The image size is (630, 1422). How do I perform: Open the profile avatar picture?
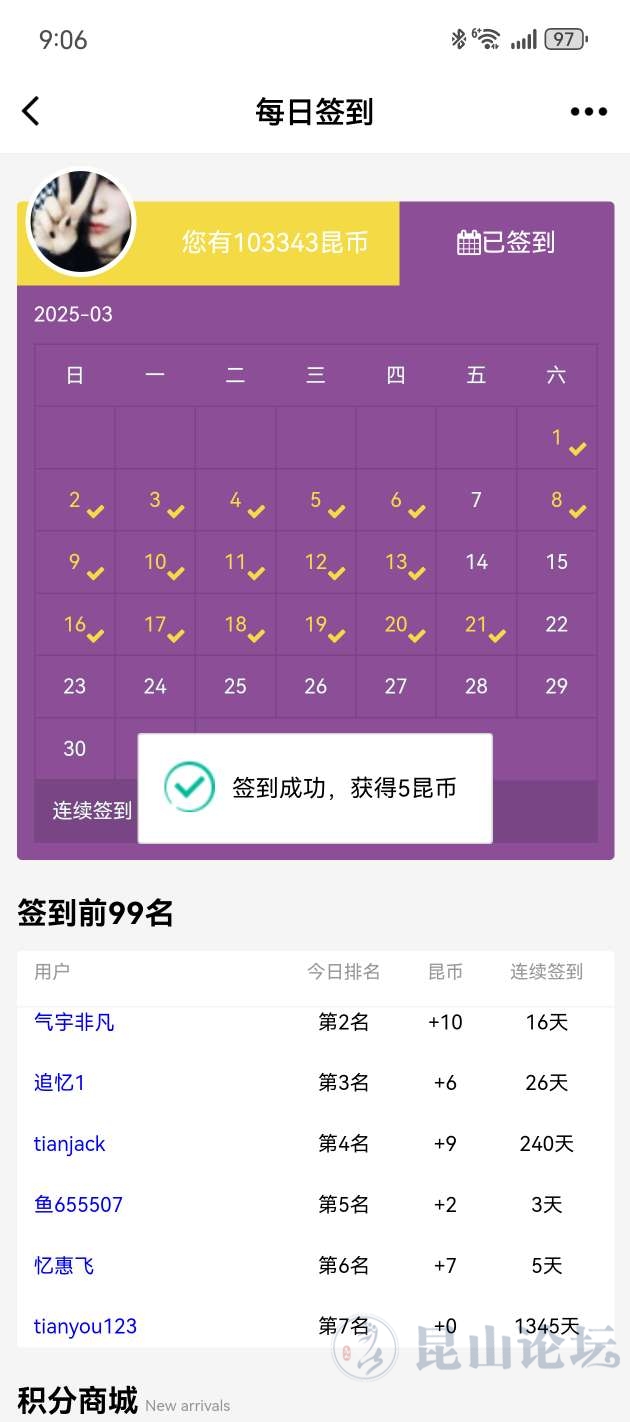coord(81,222)
